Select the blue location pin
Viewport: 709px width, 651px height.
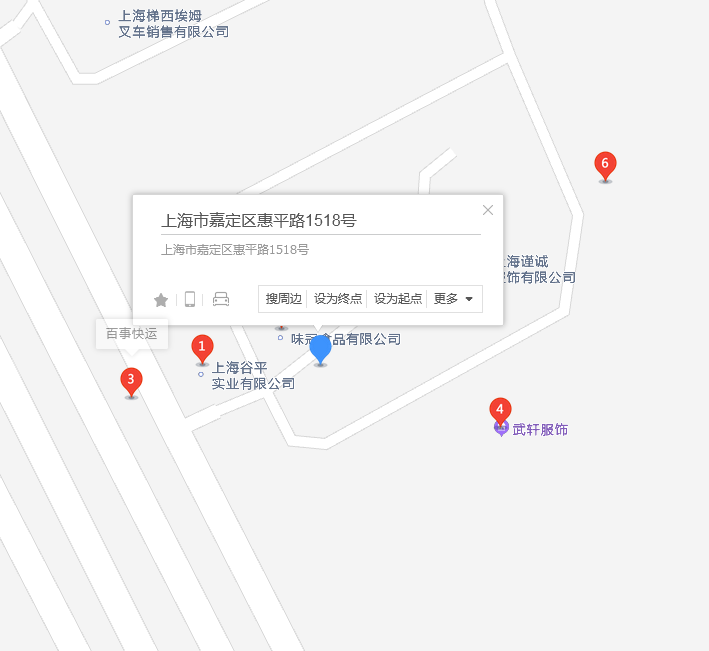click(320, 349)
